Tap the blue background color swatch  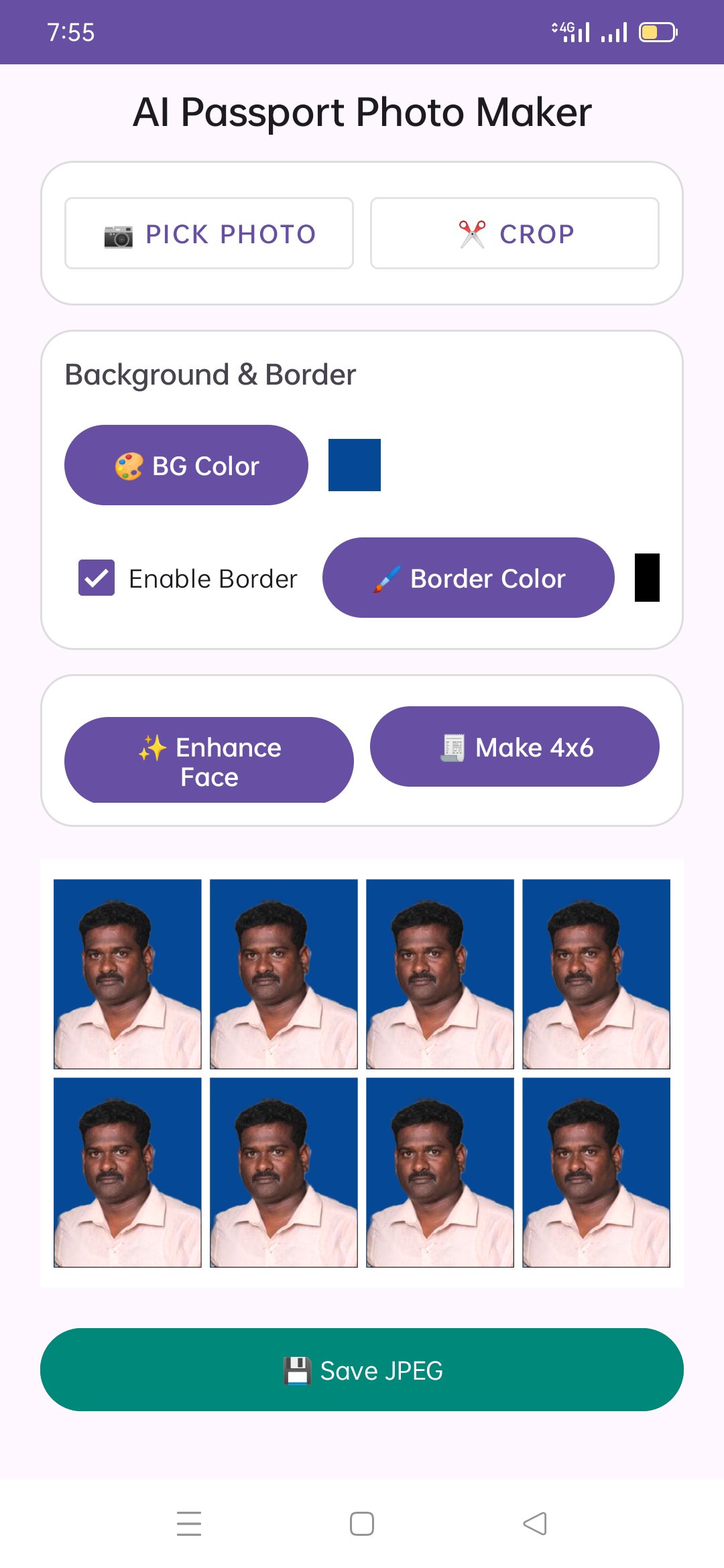354,465
